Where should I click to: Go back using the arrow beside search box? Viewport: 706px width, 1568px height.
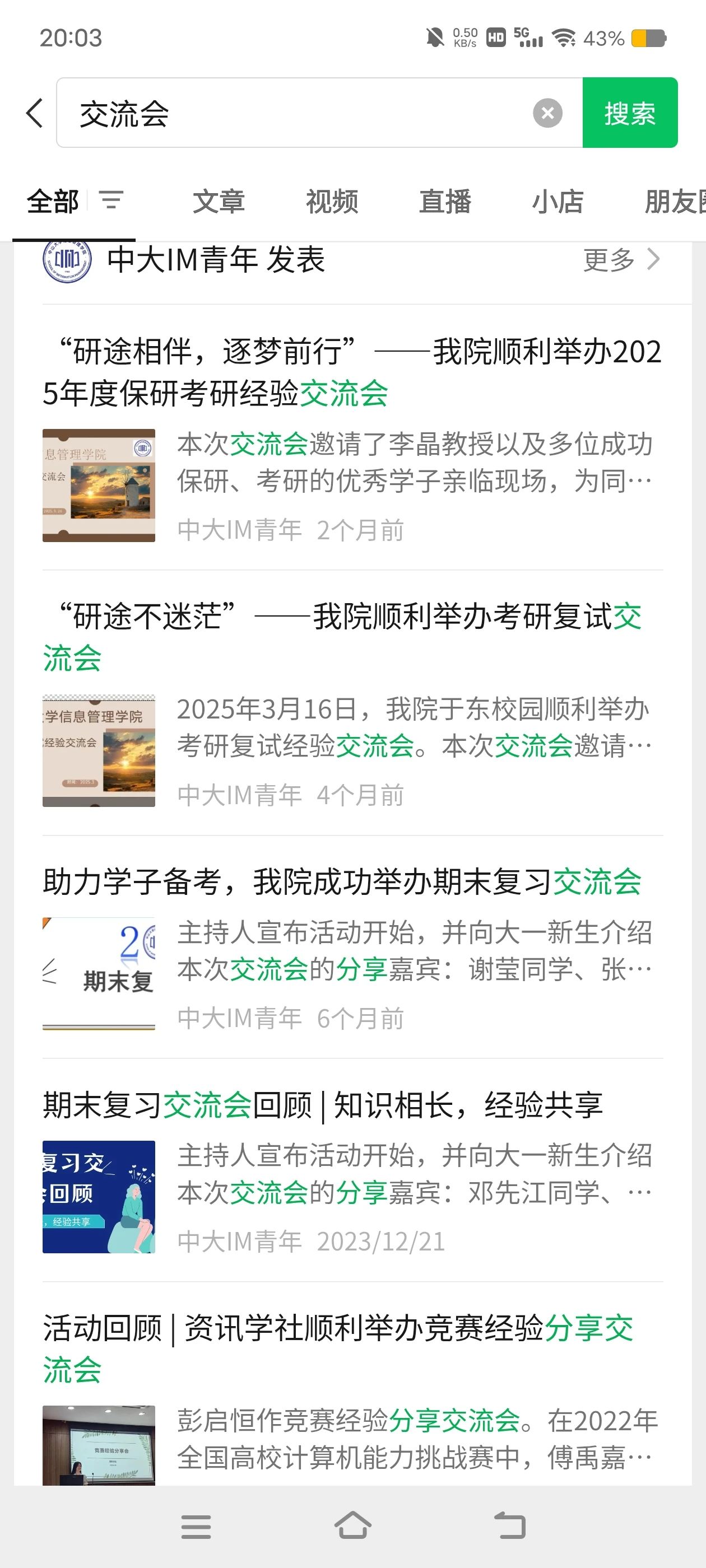(35, 113)
